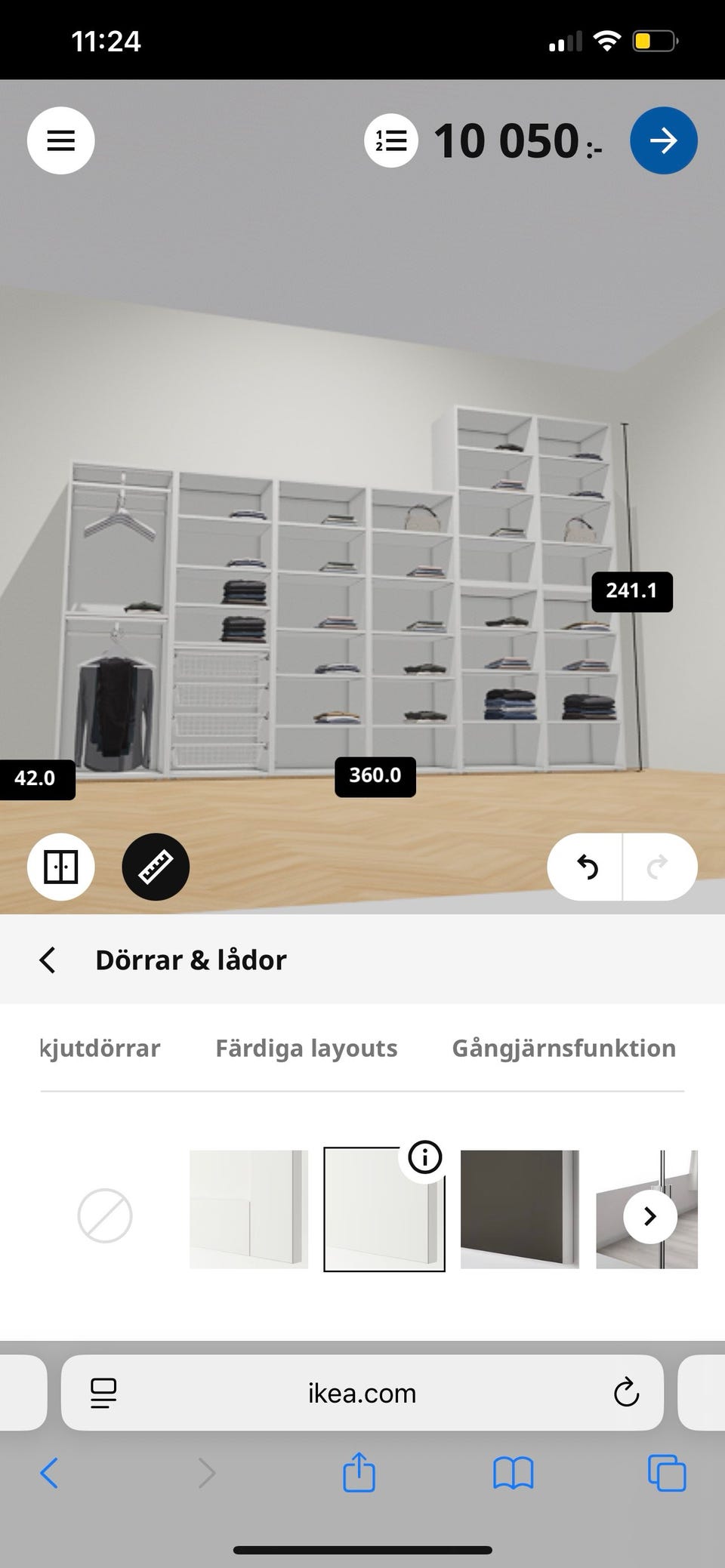725x1568 pixels.
Task: Open the hamburger menu
Action: pos(60,140)
